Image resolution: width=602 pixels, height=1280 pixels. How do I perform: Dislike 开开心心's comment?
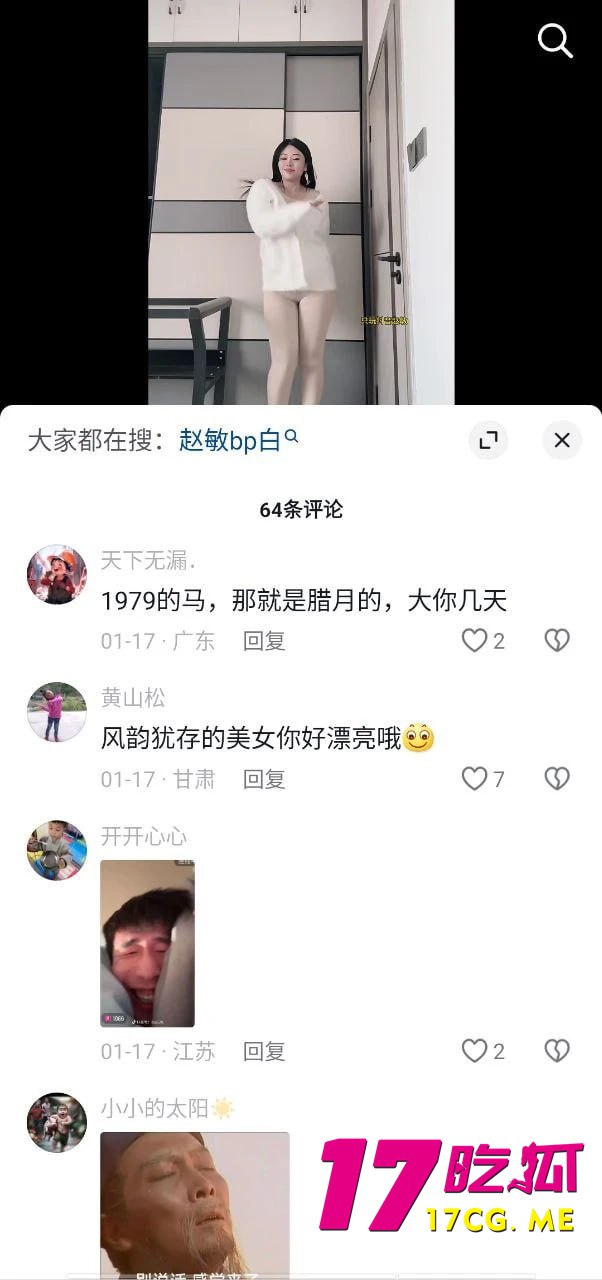tap(557, 1051)
